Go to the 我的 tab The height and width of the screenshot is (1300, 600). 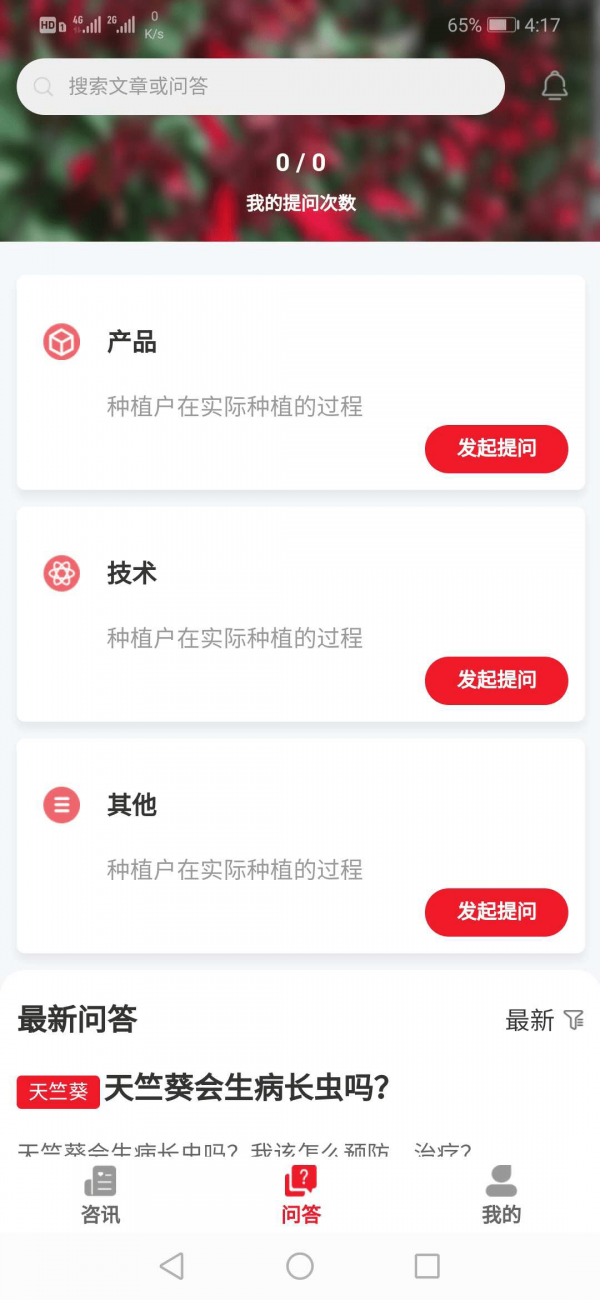click(x=501, y=1195)
